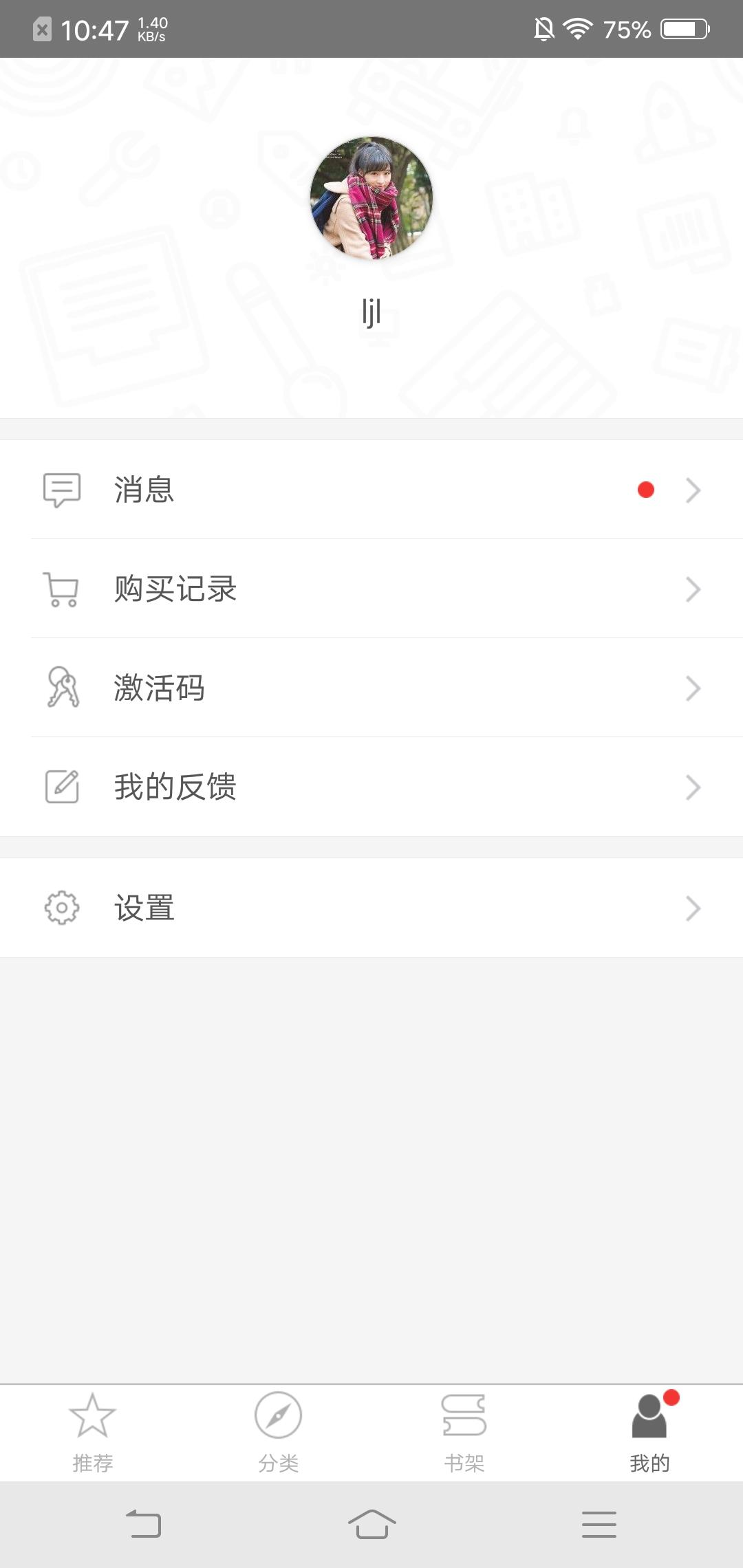The image size is (743, 1568).
Task: Tap the system home button
Action: (x=371, y=1524)
